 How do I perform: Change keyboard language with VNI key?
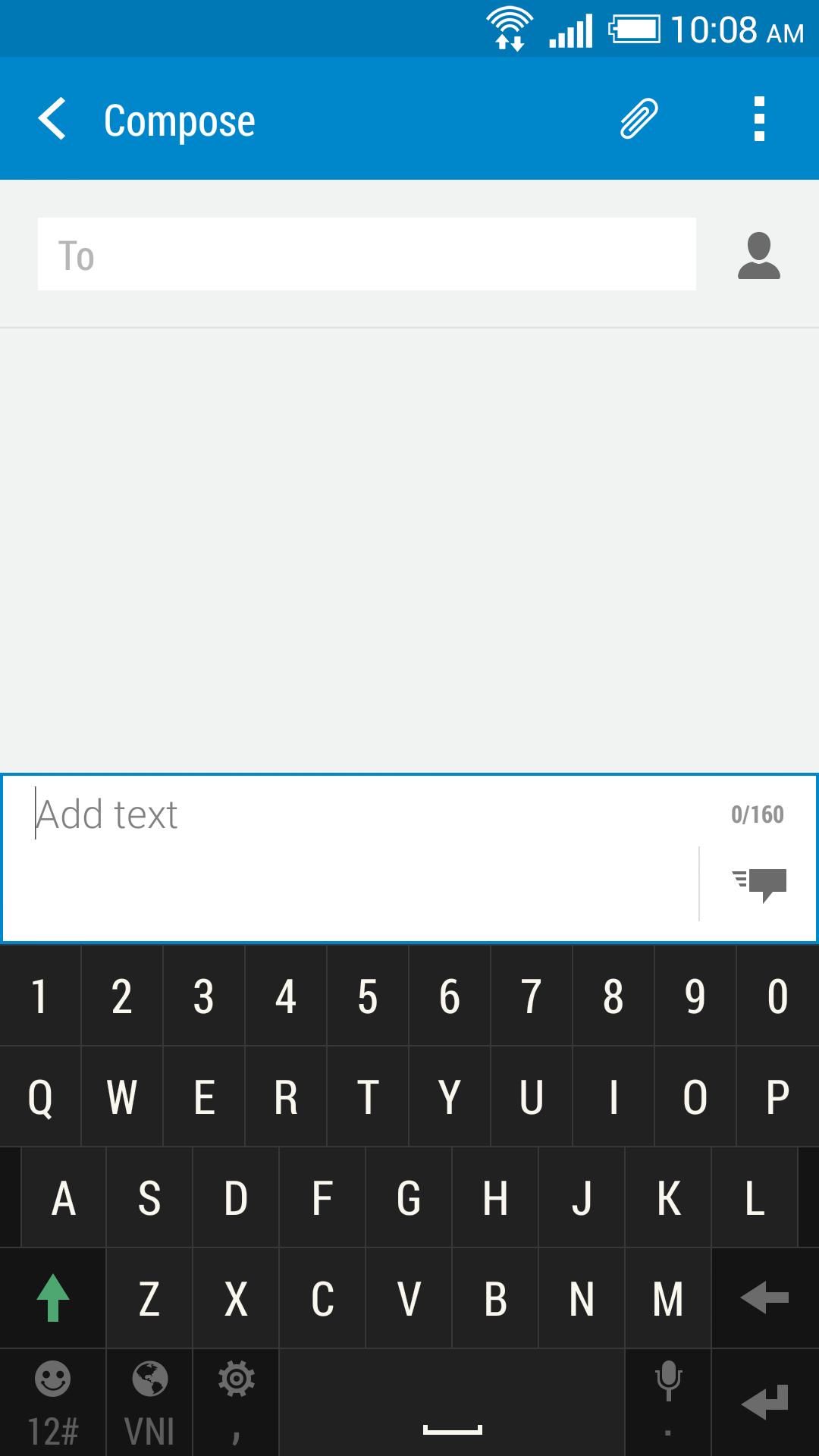[149, 1403]
